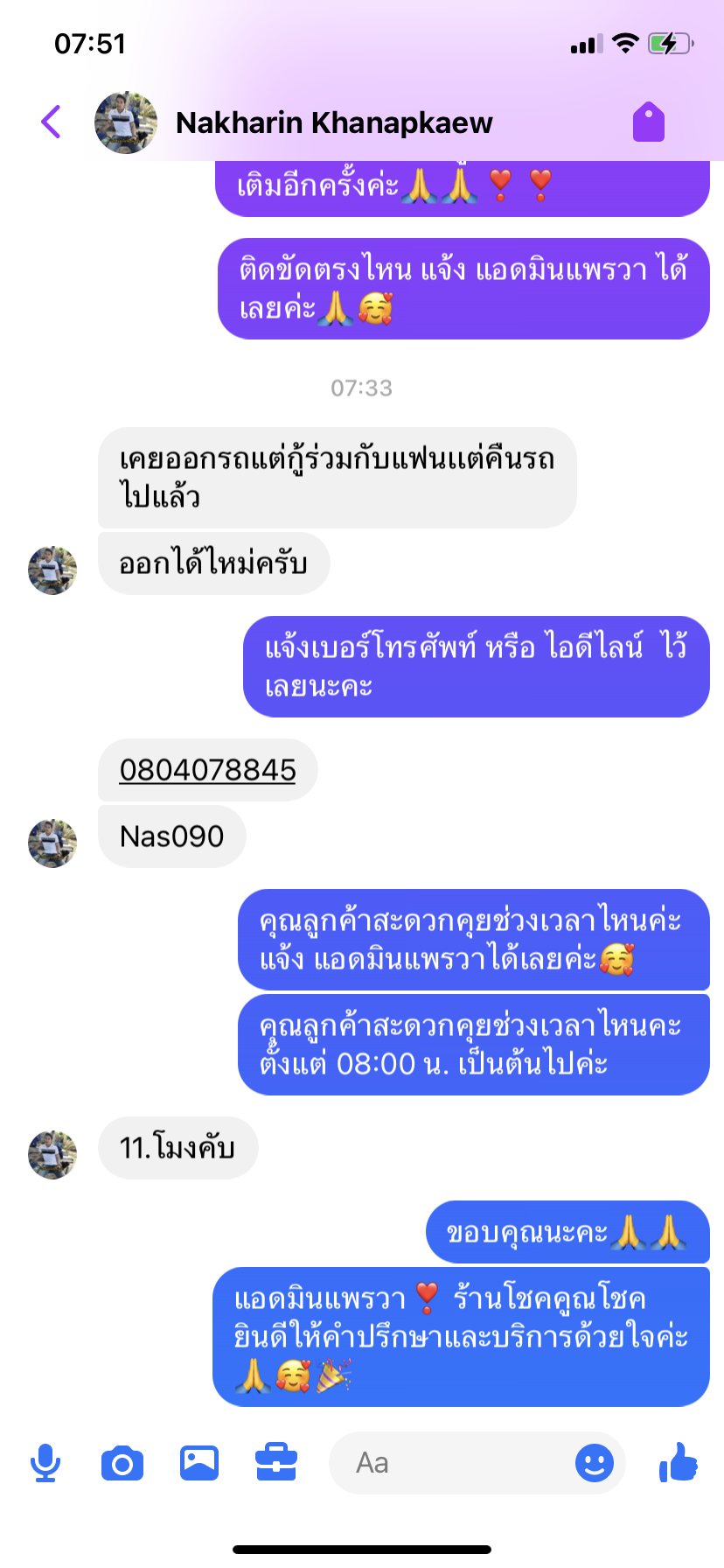Call the phone number 0804078845
The image size is (724, 1568).
tap(207, 770)
